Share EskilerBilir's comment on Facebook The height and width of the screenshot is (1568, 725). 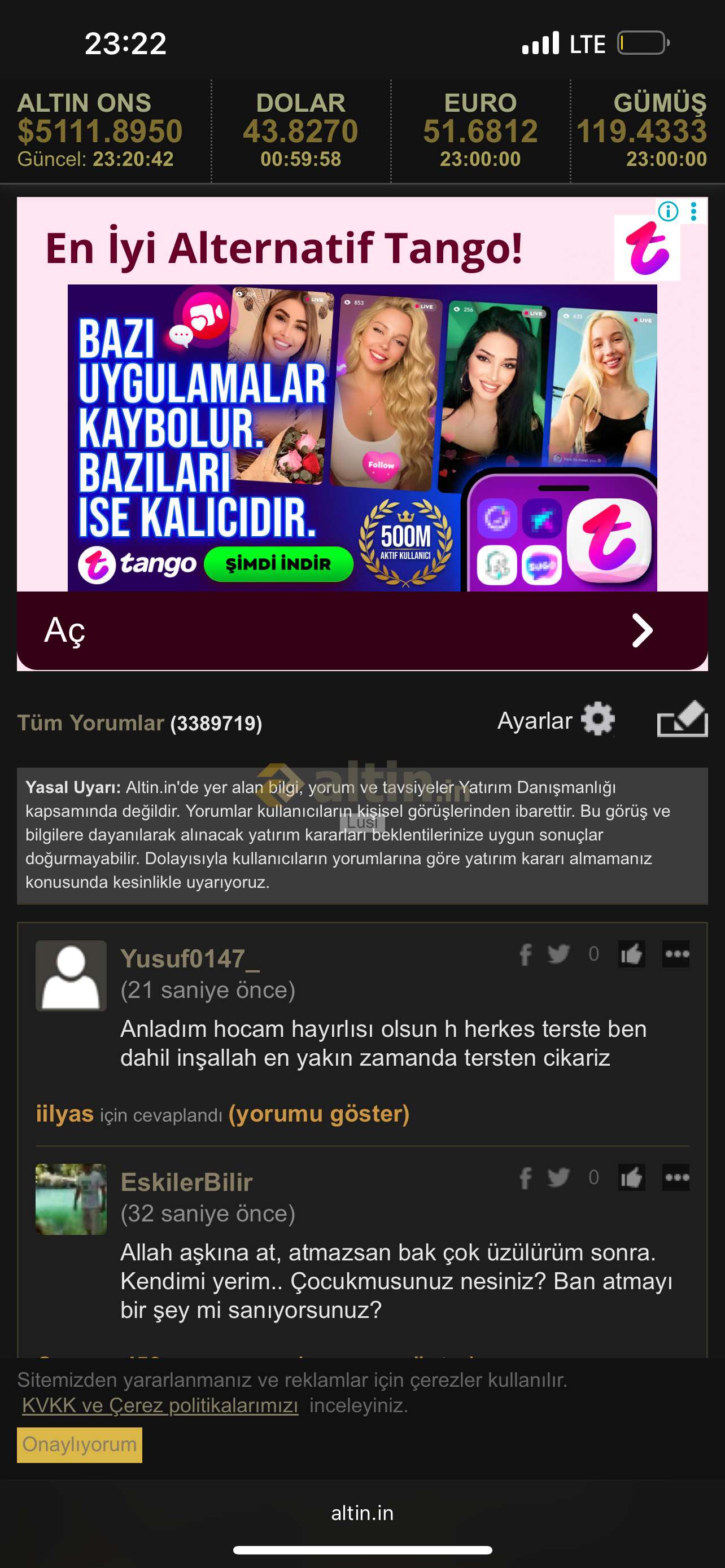pos(525,1177)
